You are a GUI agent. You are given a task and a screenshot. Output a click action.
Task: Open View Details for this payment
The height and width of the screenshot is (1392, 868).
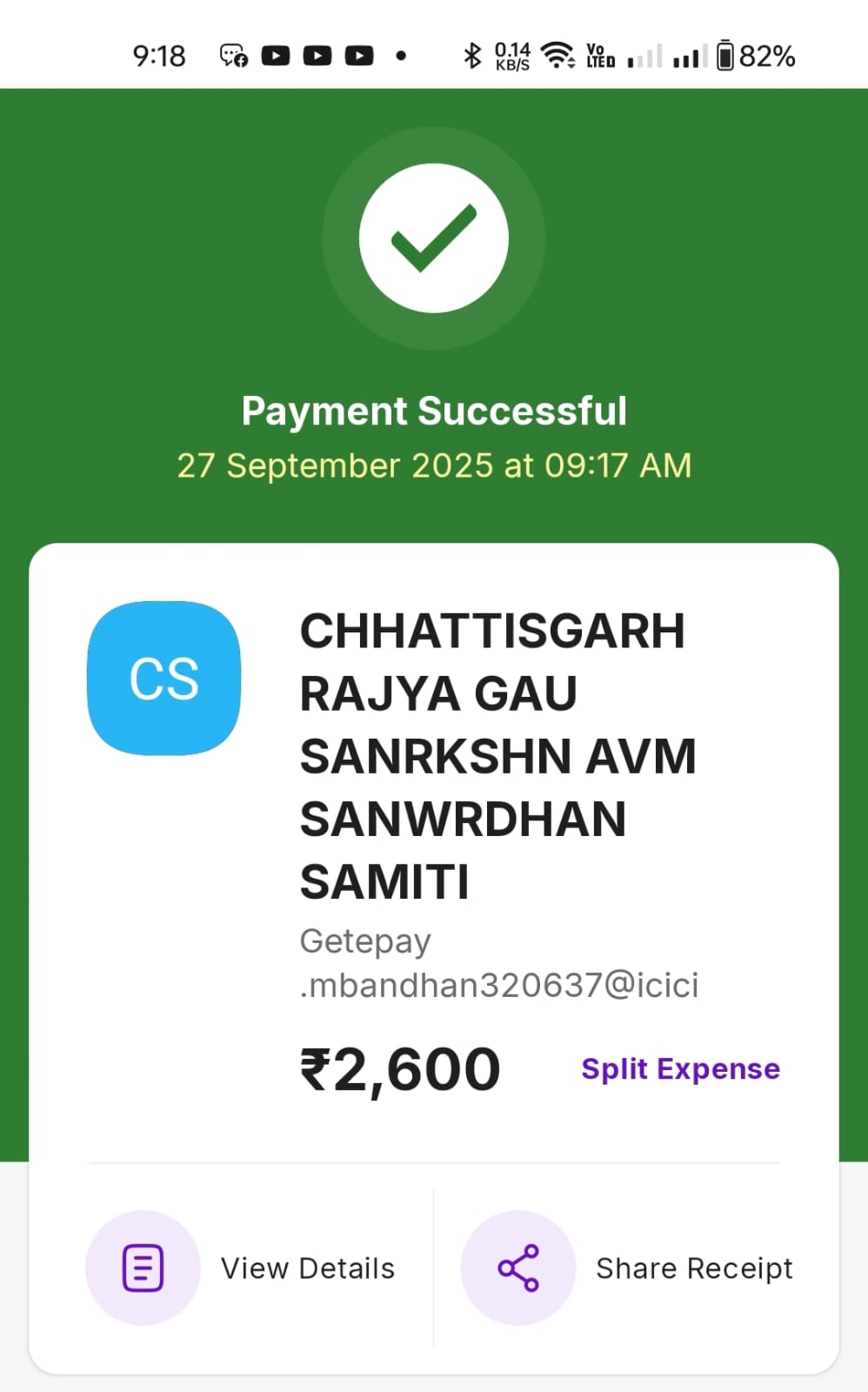point(241,1268)
